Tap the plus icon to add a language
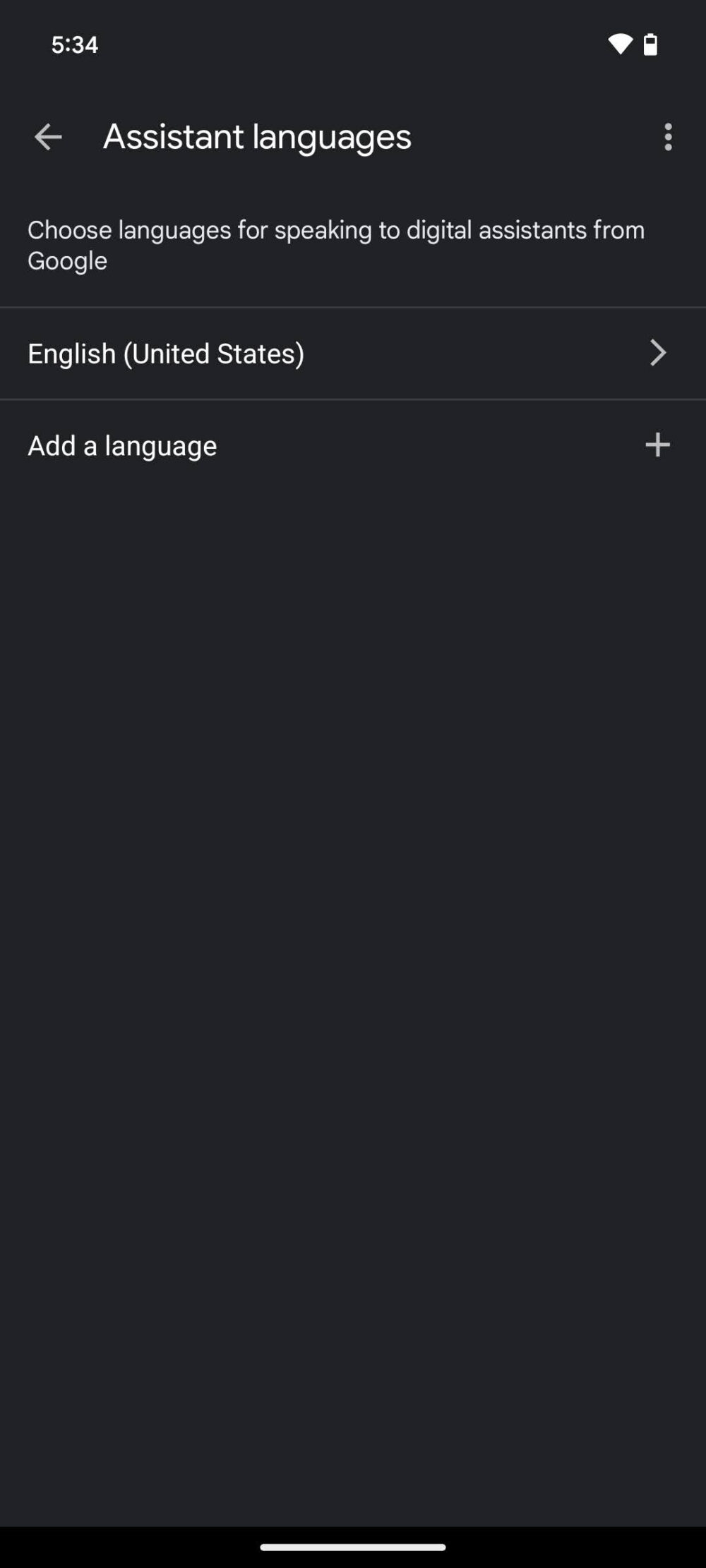706x1568 pixels. [657, 445]
